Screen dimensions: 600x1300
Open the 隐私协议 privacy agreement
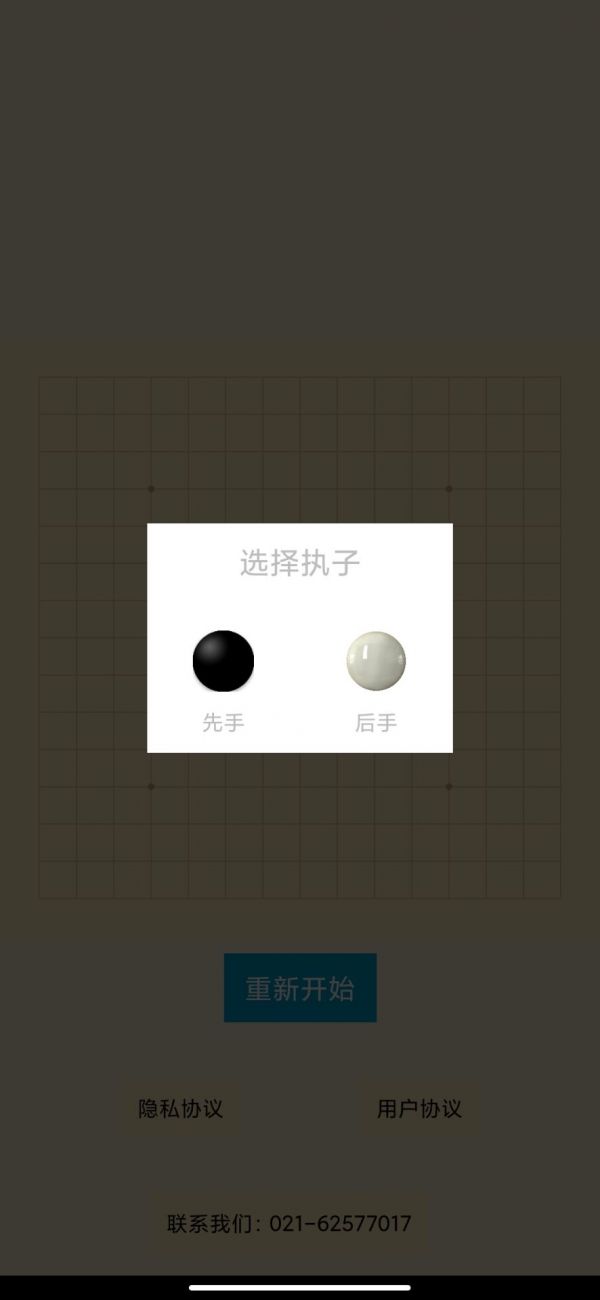click(180, 1108)
